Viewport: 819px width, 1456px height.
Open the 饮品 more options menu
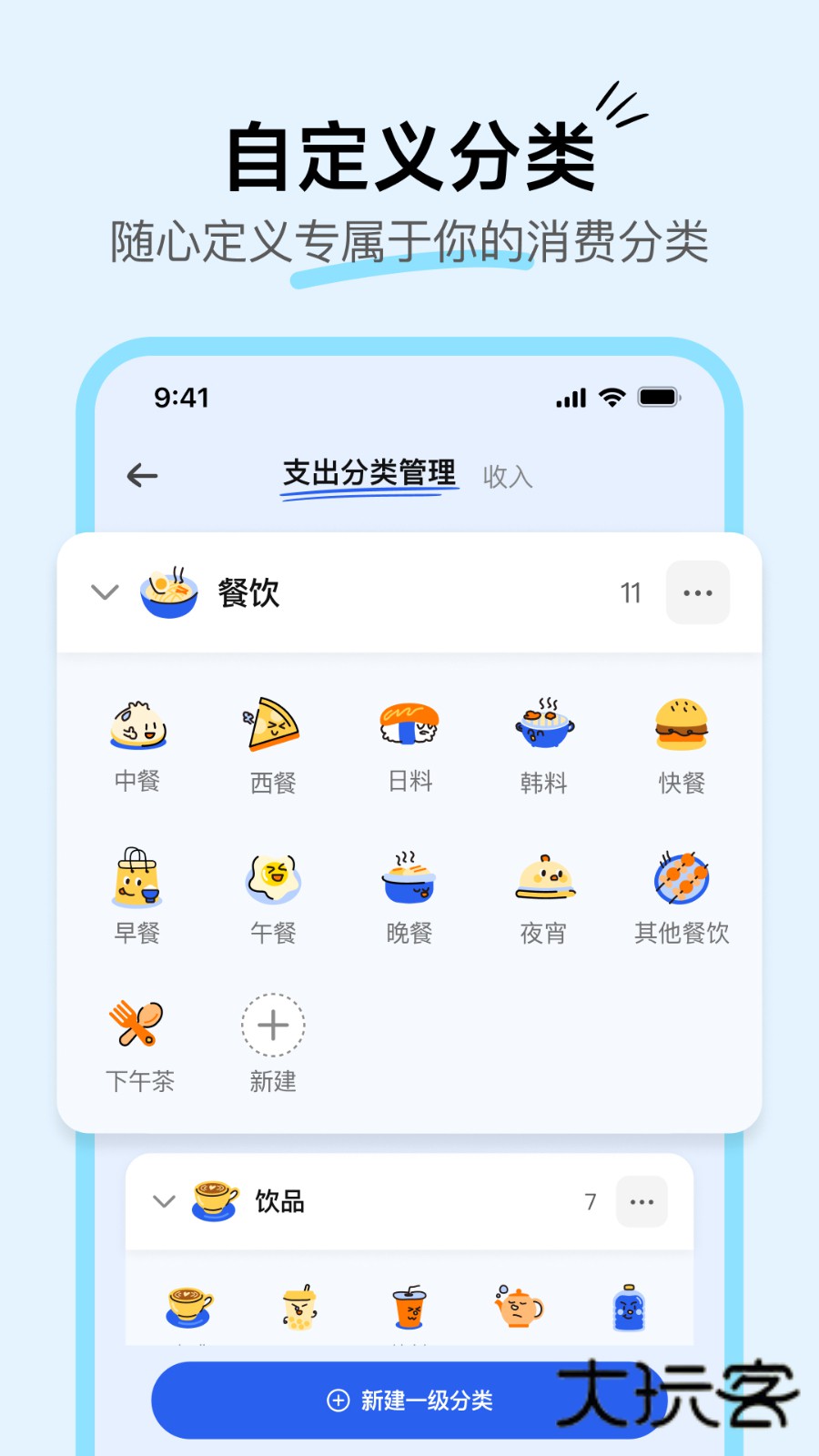pyautogui.click(x=642, y=1201)
